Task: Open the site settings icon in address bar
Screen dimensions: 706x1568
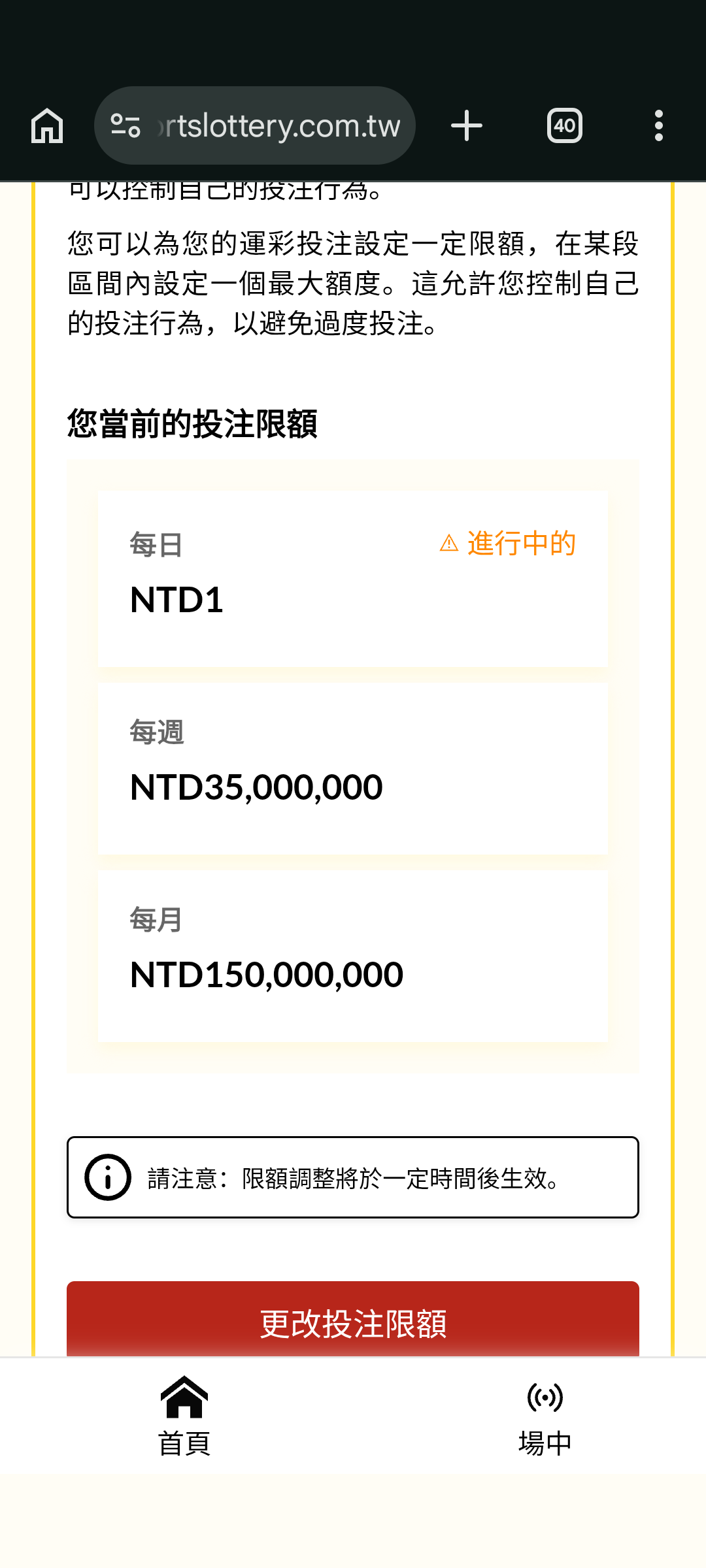Action: (126, 125)
